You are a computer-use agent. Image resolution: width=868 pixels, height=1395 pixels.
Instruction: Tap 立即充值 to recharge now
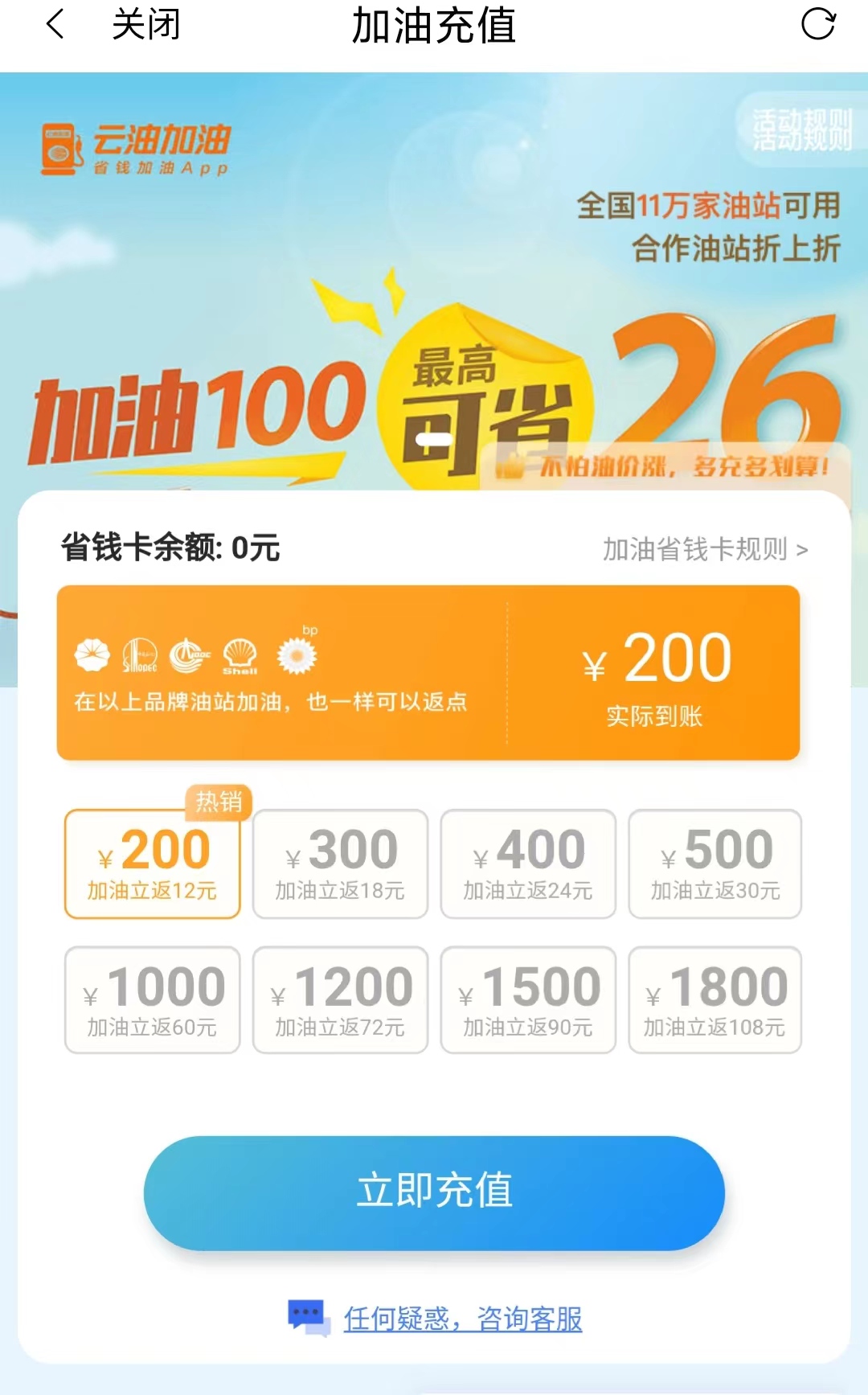click(434, 1192)
